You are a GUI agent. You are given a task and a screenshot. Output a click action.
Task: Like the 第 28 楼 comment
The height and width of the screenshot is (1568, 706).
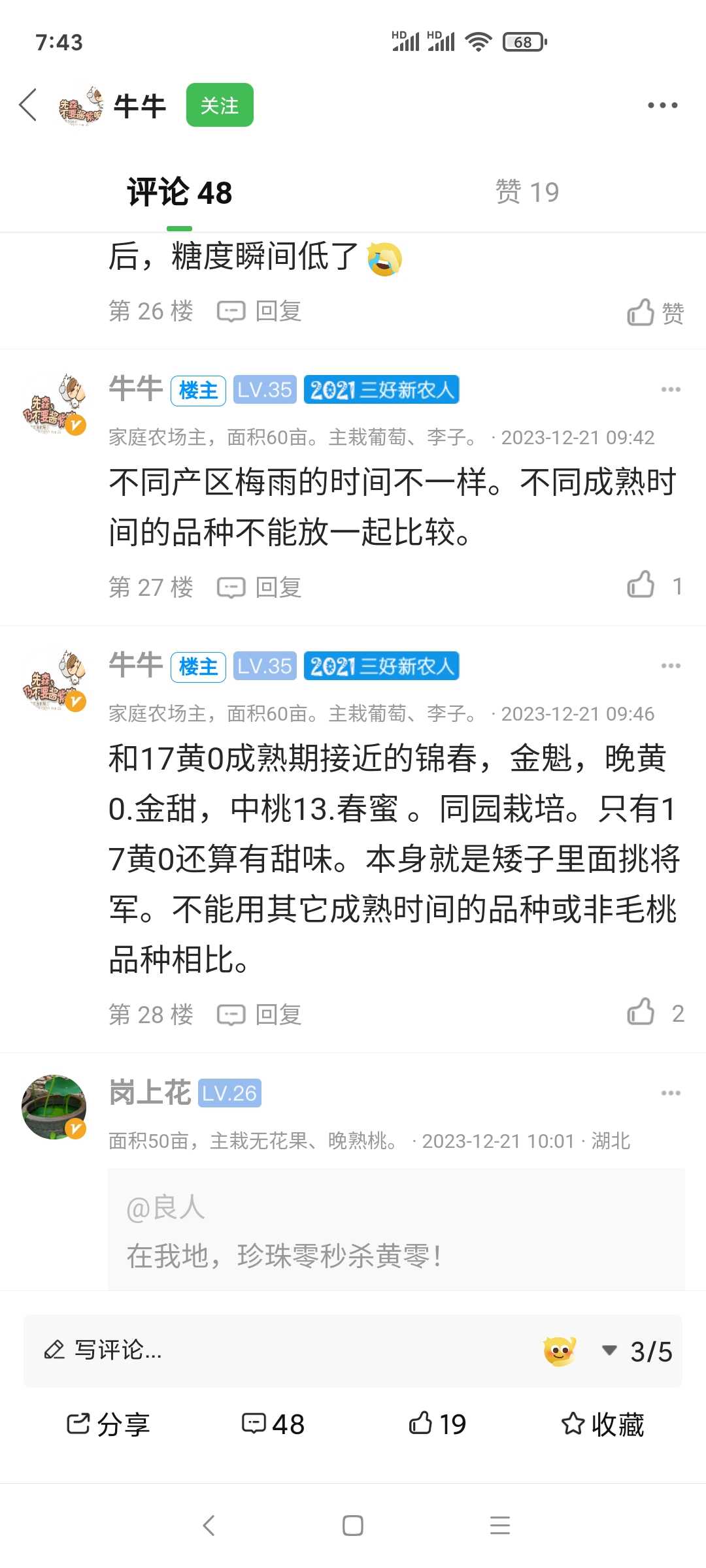656,1013
